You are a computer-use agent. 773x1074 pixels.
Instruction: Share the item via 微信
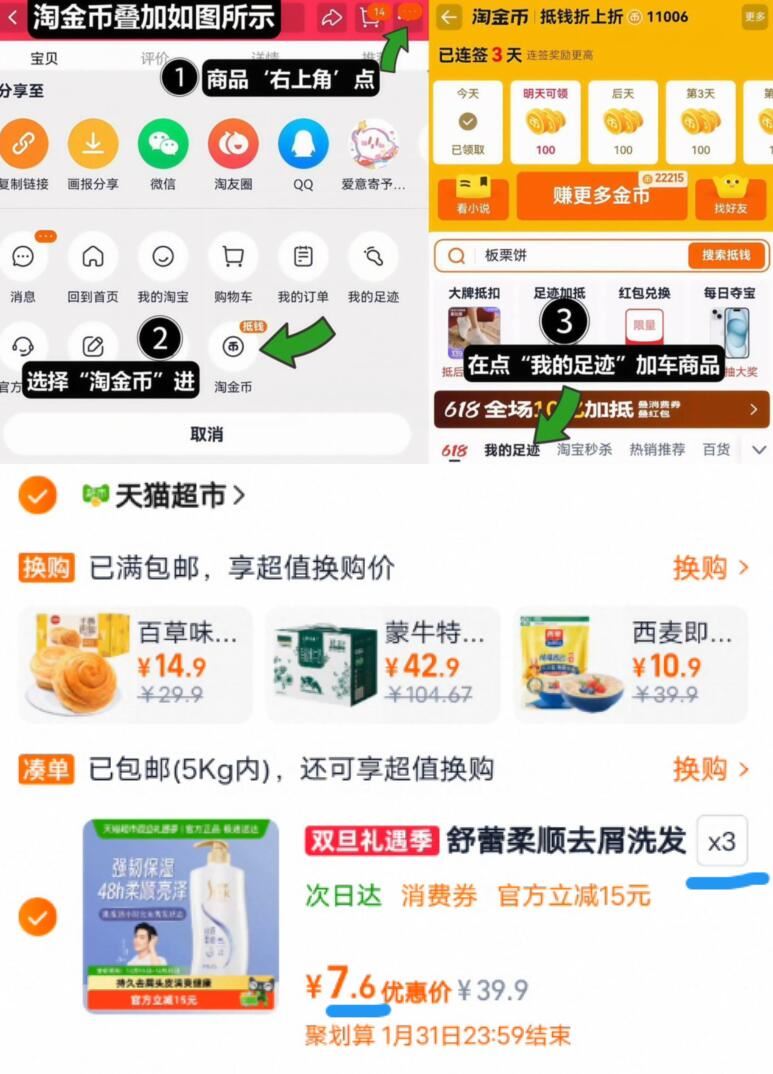click(163, 146)
